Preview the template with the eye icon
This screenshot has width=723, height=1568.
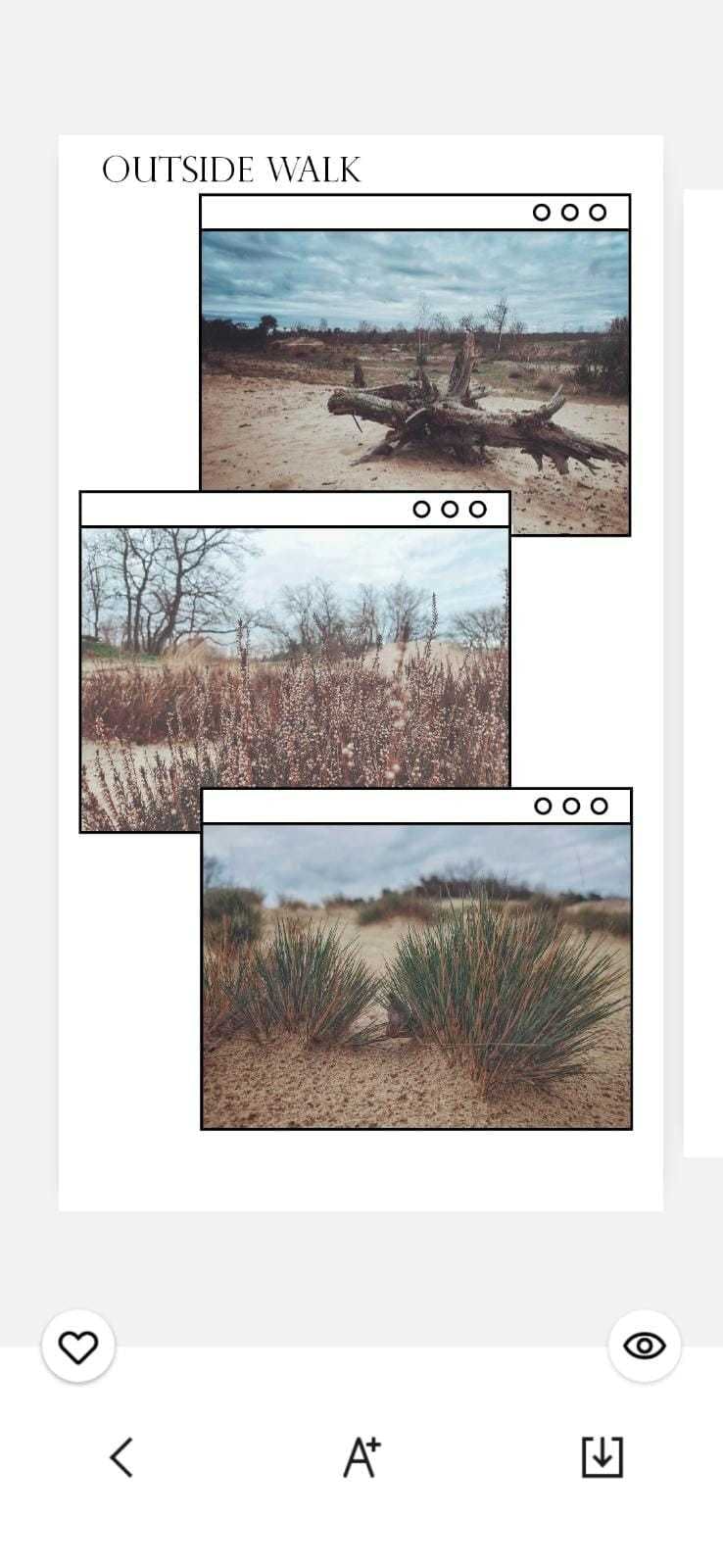pyautogui.click(x=644, y=1347)
